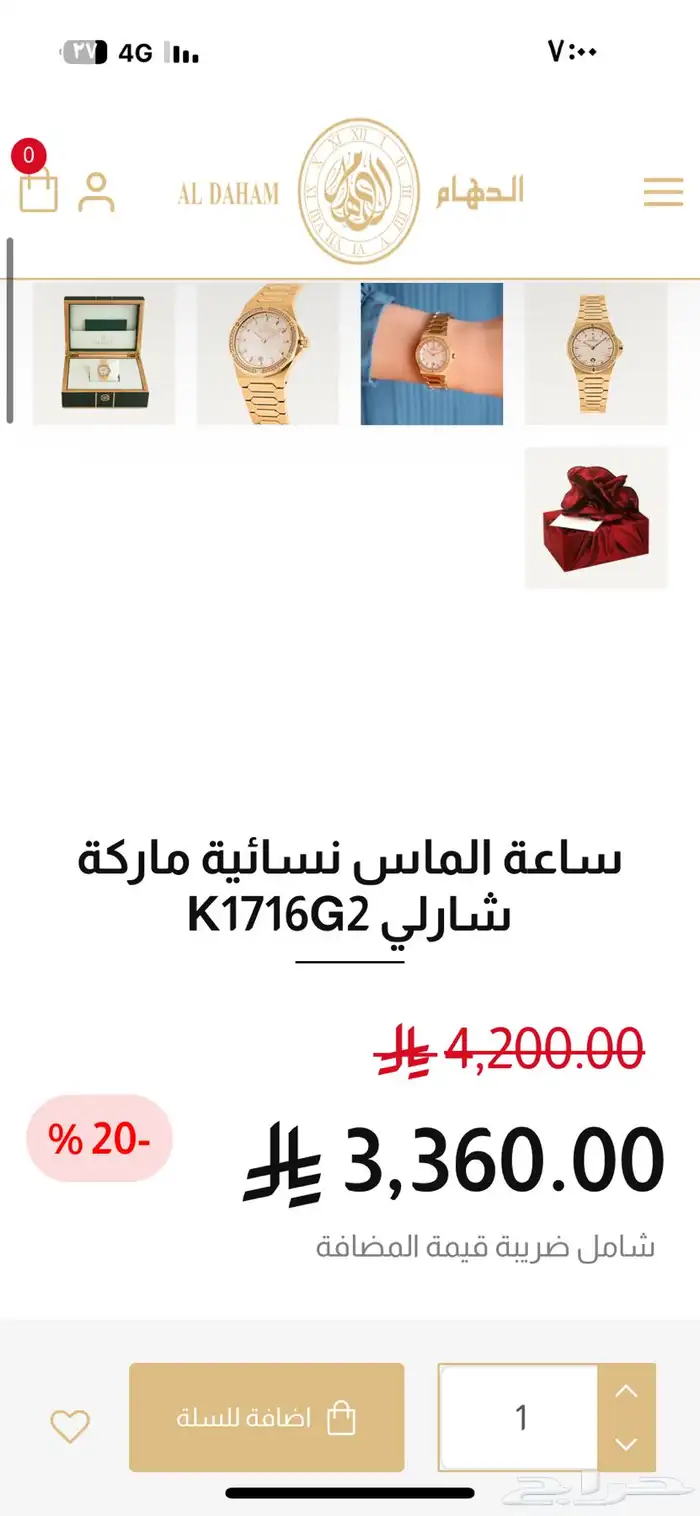The image size is (700, 1516).
Task: View the red gift wrap thumbnail
Action: 595,517
